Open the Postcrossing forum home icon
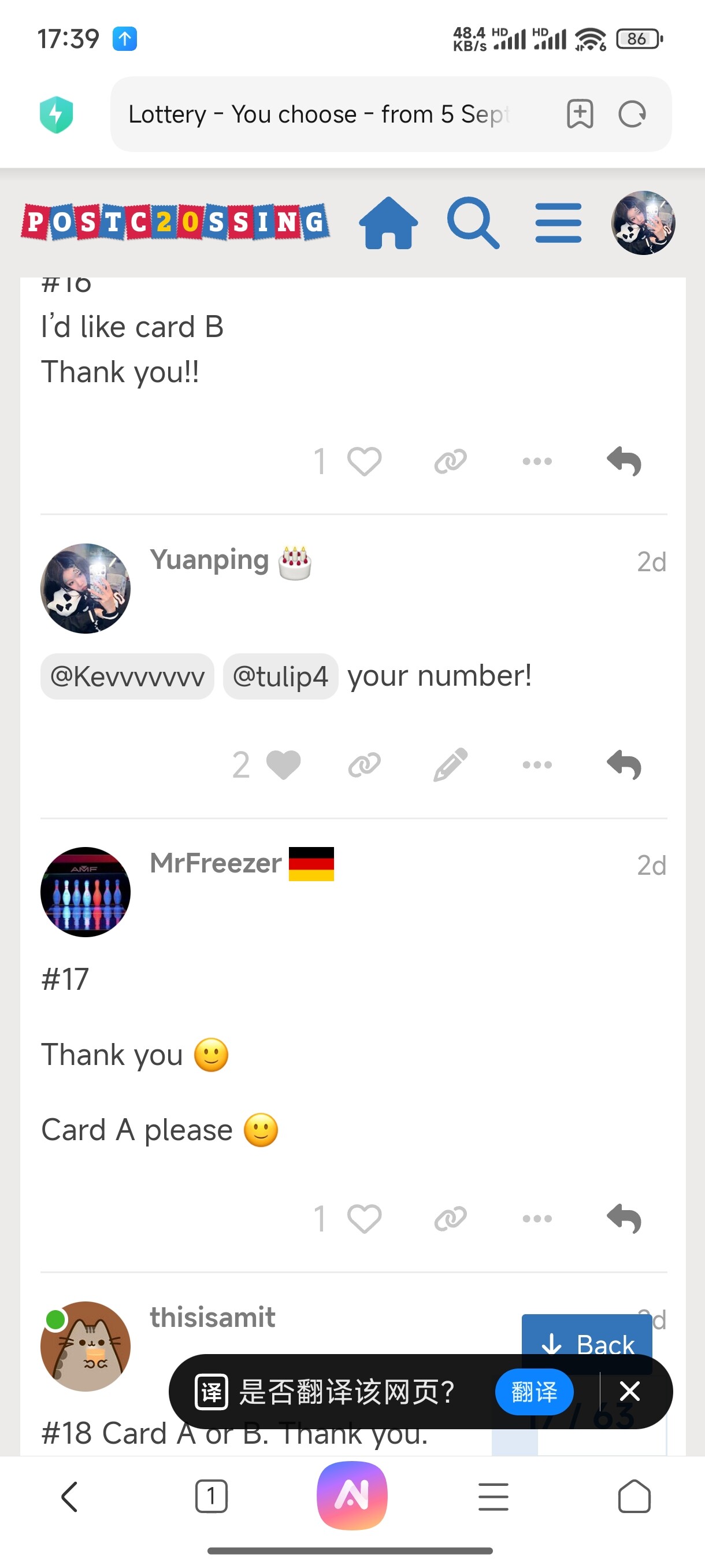 (x=388, y=223)
